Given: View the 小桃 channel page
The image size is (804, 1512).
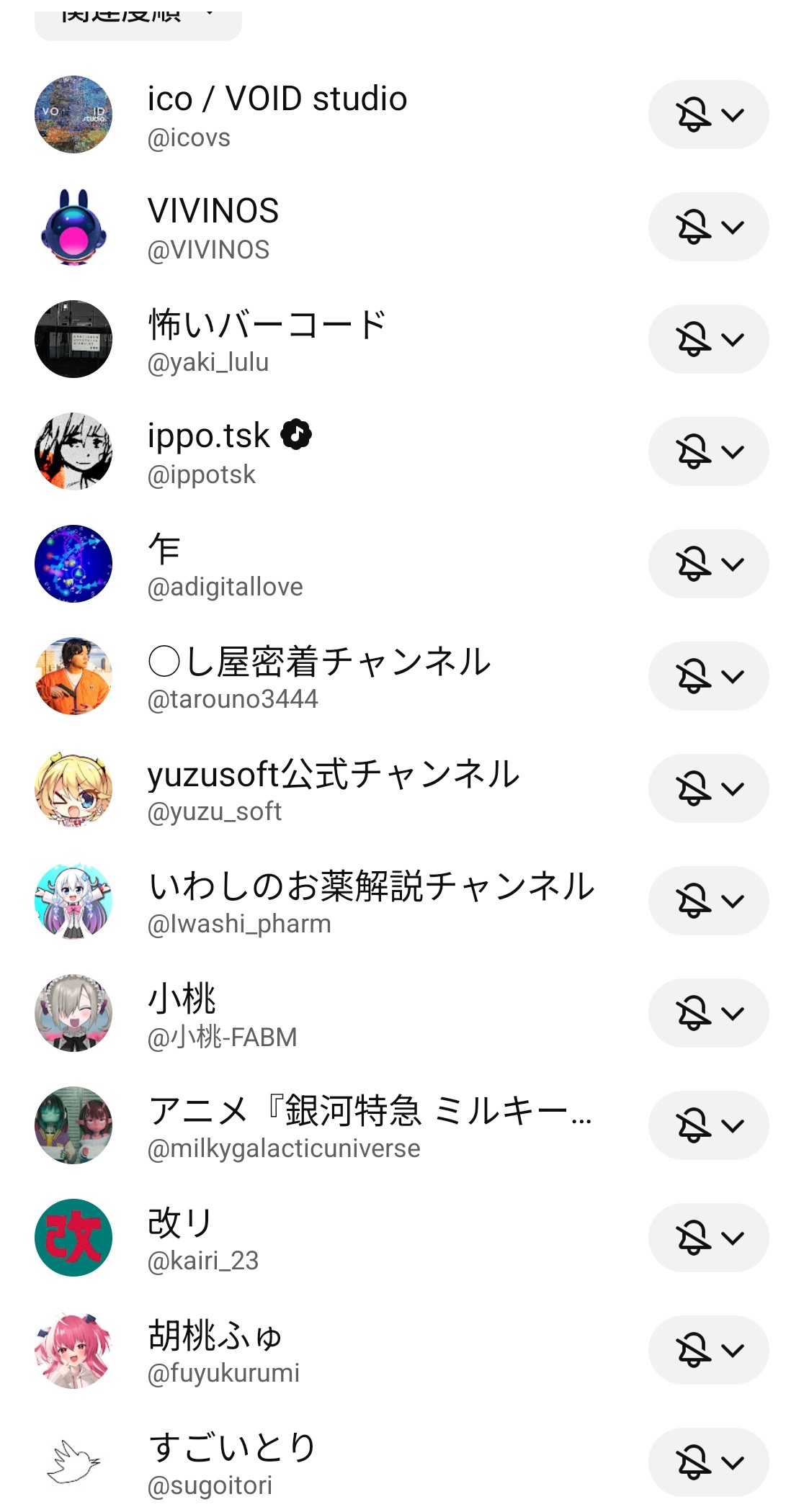Looking at the screenshot, I should [x=222, y=1013].
